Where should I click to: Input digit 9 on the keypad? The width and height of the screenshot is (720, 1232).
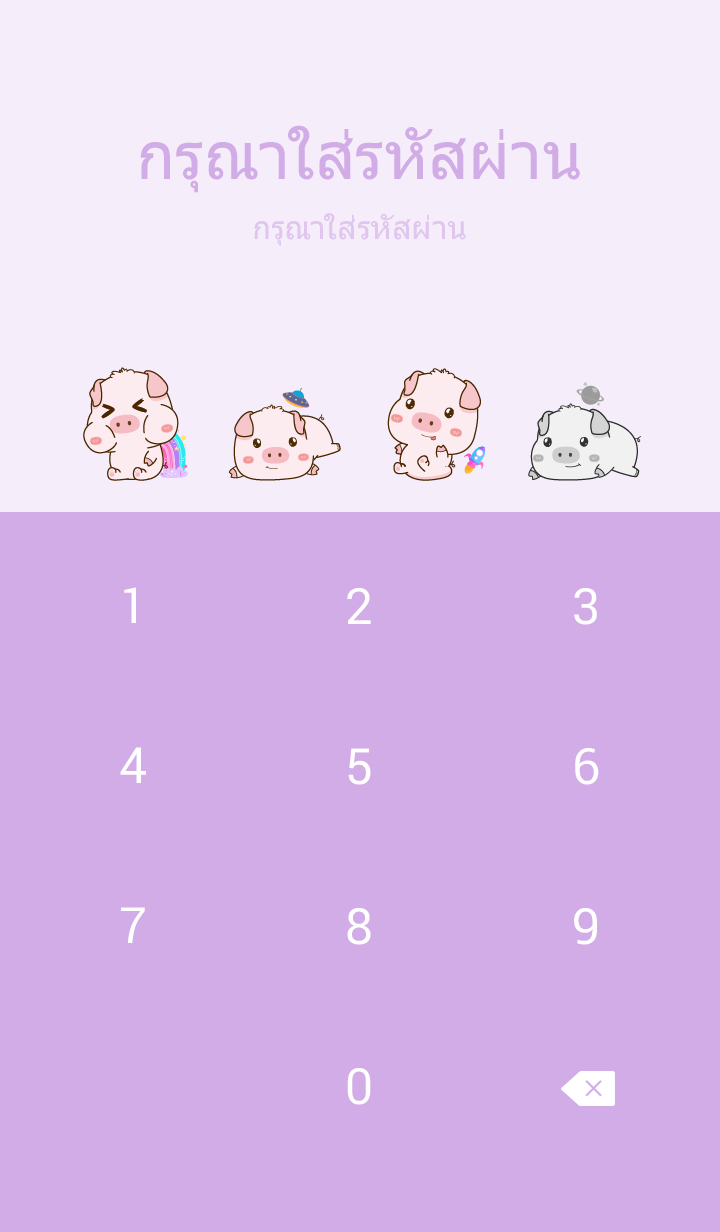(x=586, y=927)
